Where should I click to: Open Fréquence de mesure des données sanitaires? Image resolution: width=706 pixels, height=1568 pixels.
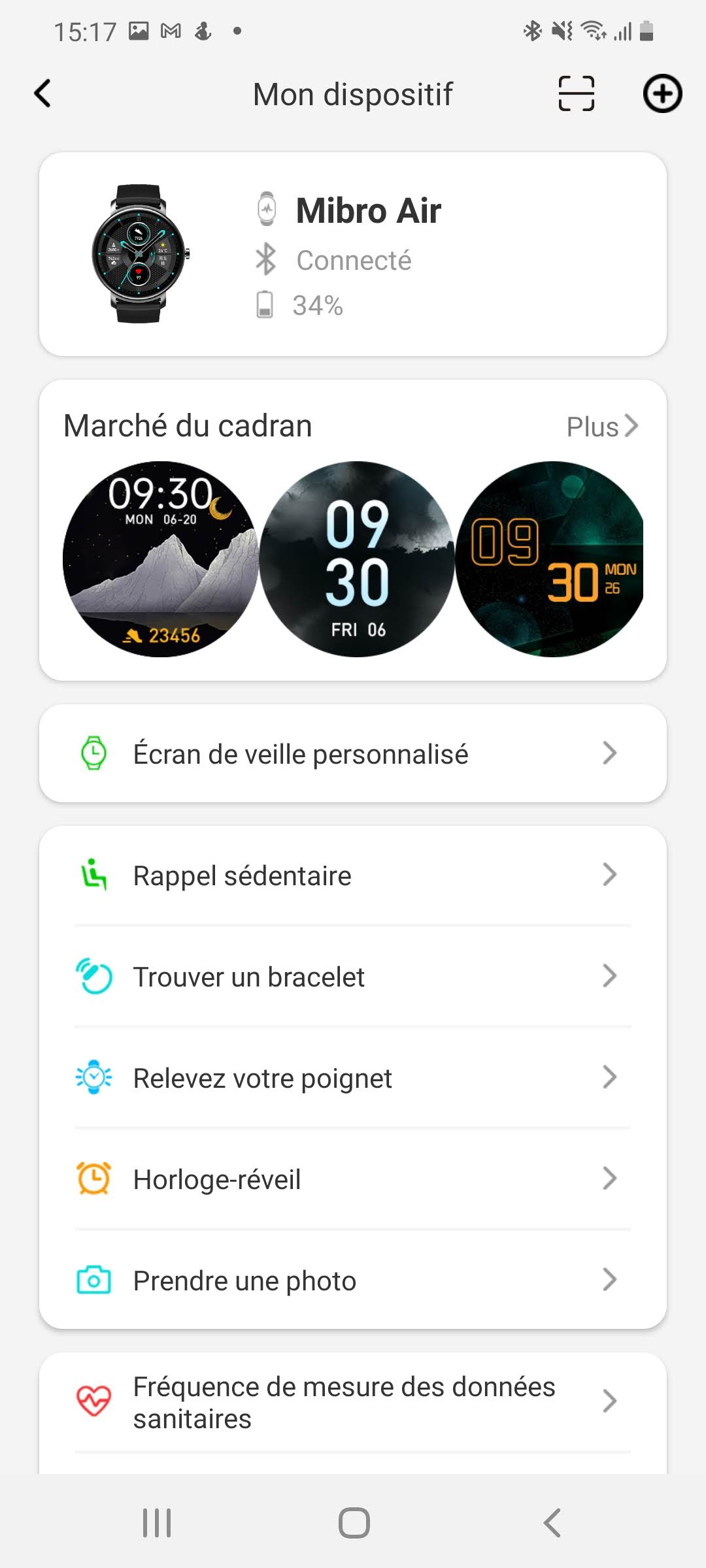(x=353, y=1402)
